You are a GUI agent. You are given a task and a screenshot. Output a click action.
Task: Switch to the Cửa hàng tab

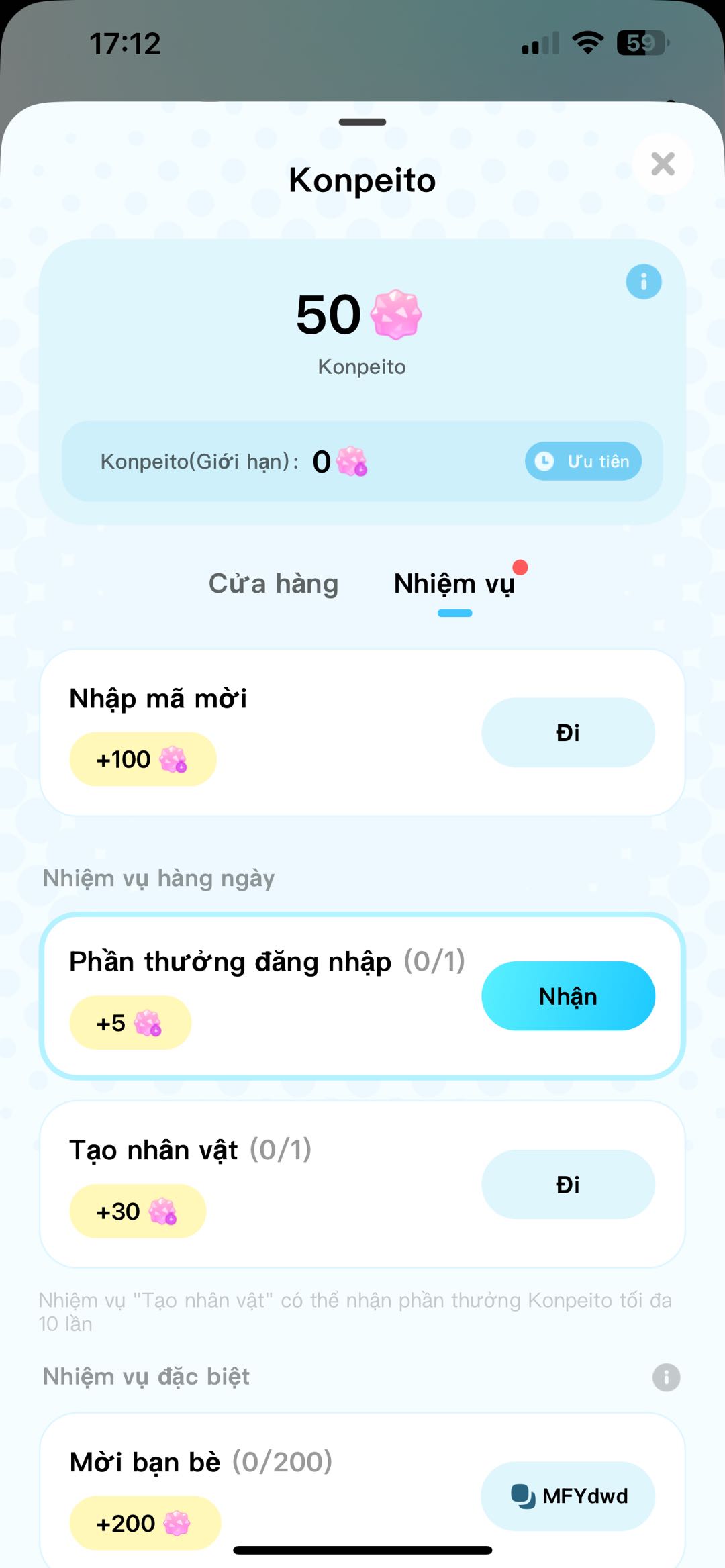click(x=273, y=584)
